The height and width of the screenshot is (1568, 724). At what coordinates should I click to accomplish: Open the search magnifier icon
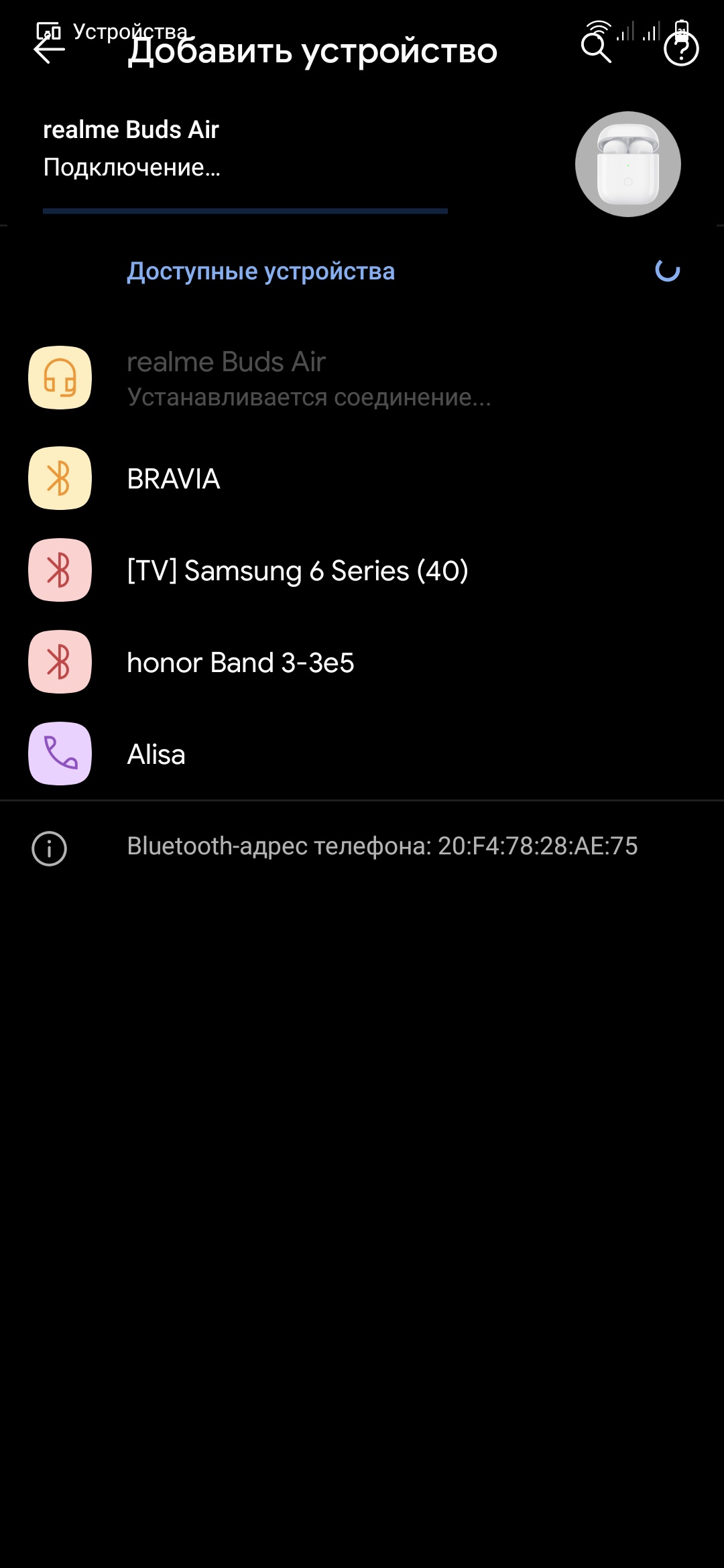point(595,48)
